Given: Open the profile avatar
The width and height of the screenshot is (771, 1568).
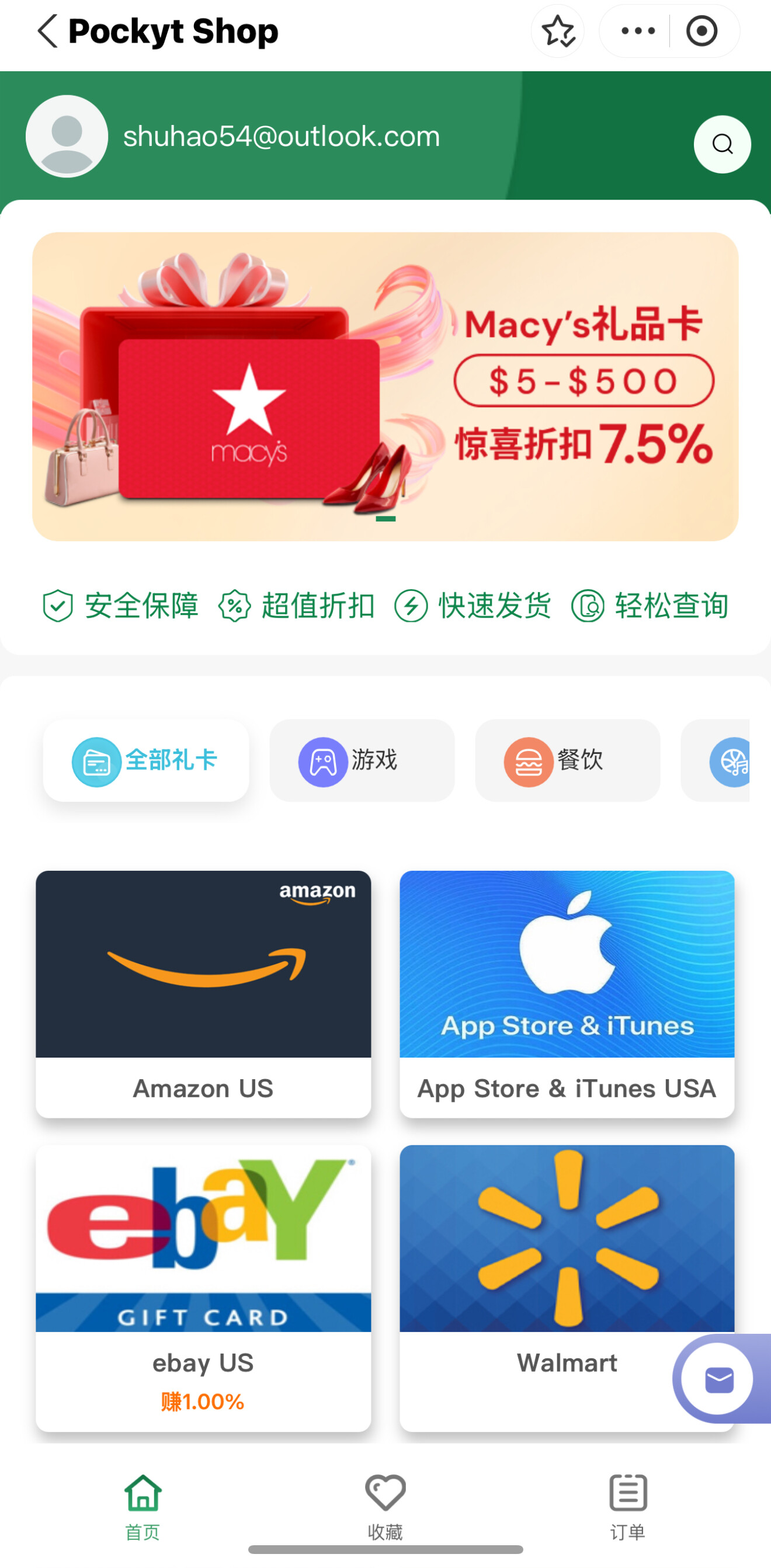Looking at the screenshot, I should click(67, 136).
